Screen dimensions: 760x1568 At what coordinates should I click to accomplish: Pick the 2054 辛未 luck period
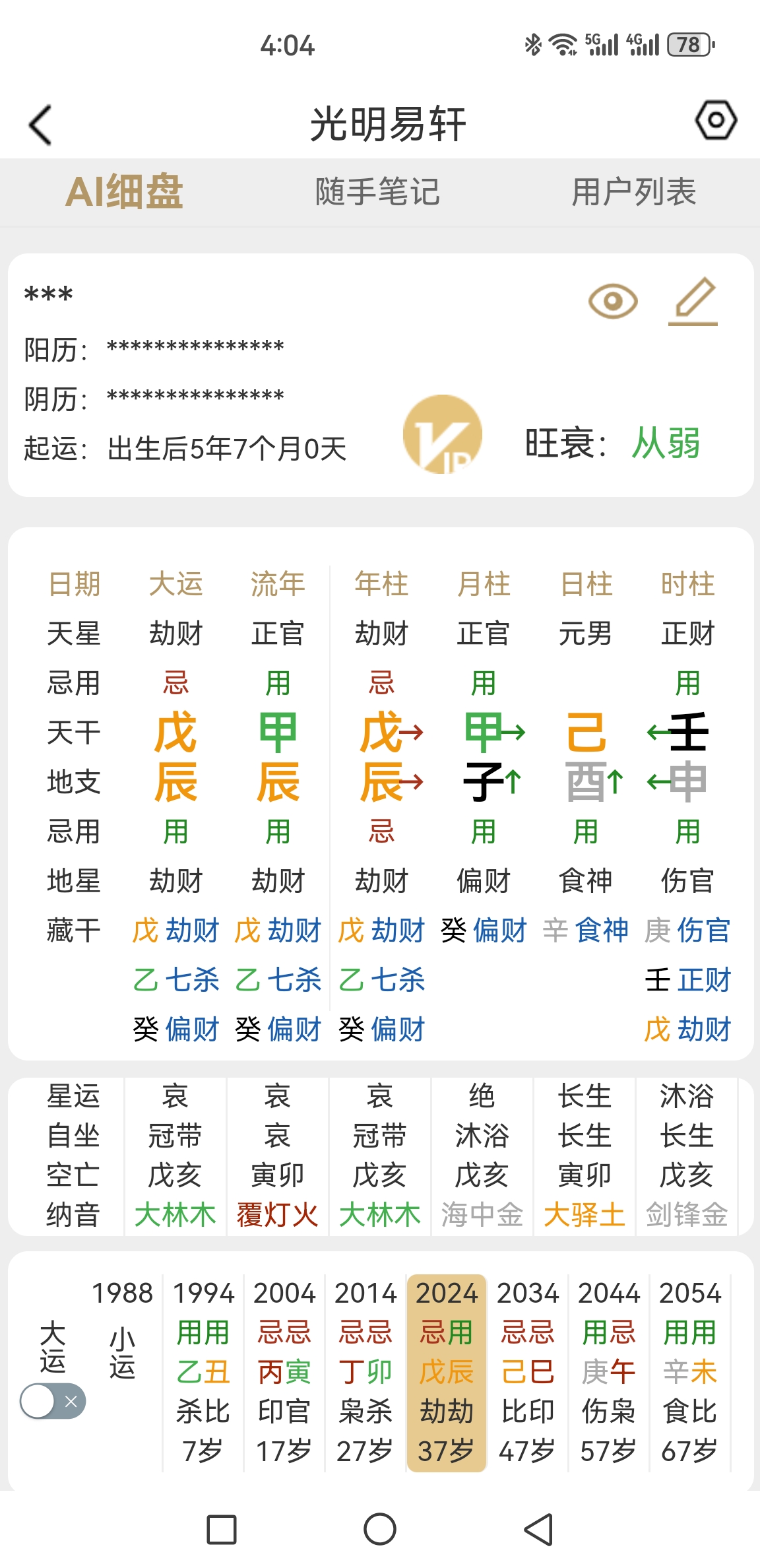point(689,1371)
